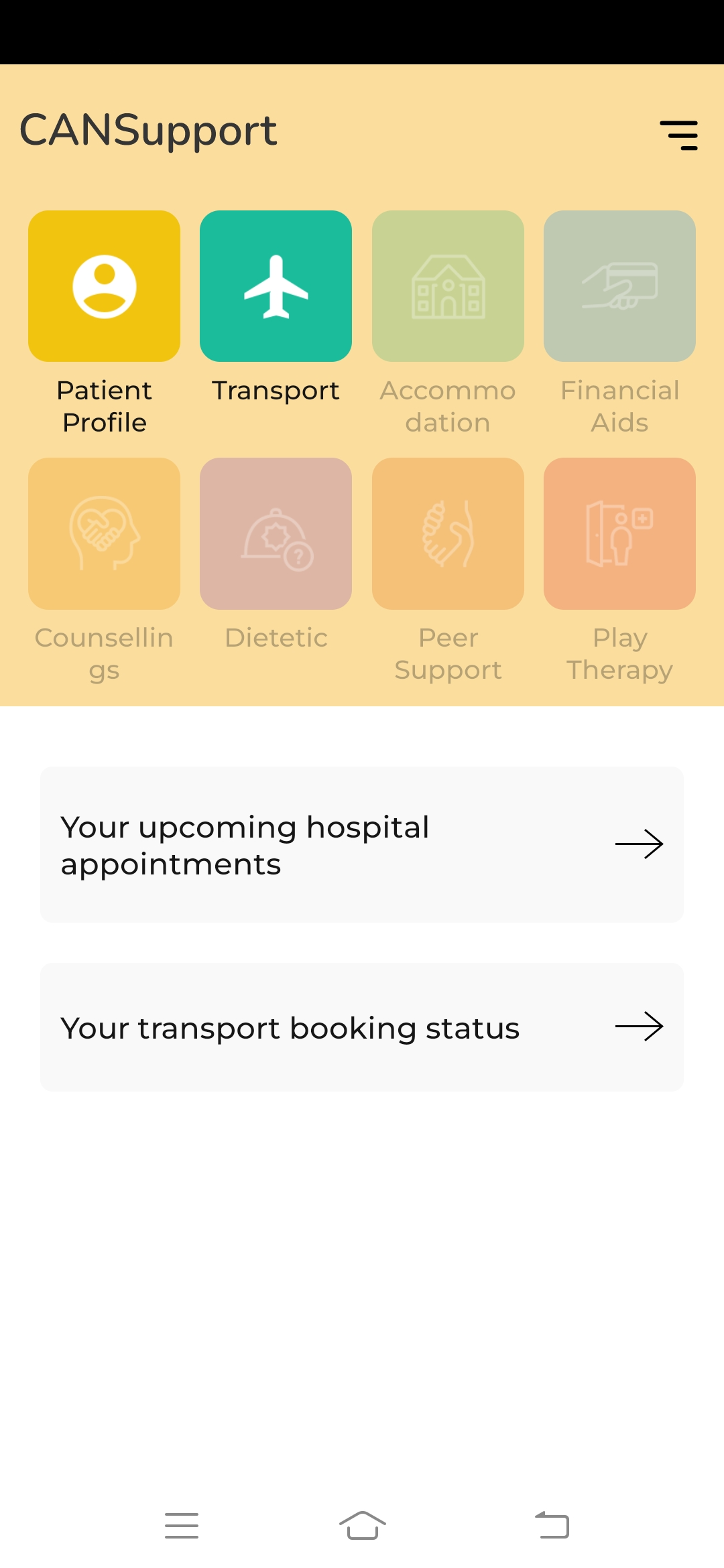Open the Accommodation building icon
This screenshot has width=724, height=1568.
coord(447,285)
